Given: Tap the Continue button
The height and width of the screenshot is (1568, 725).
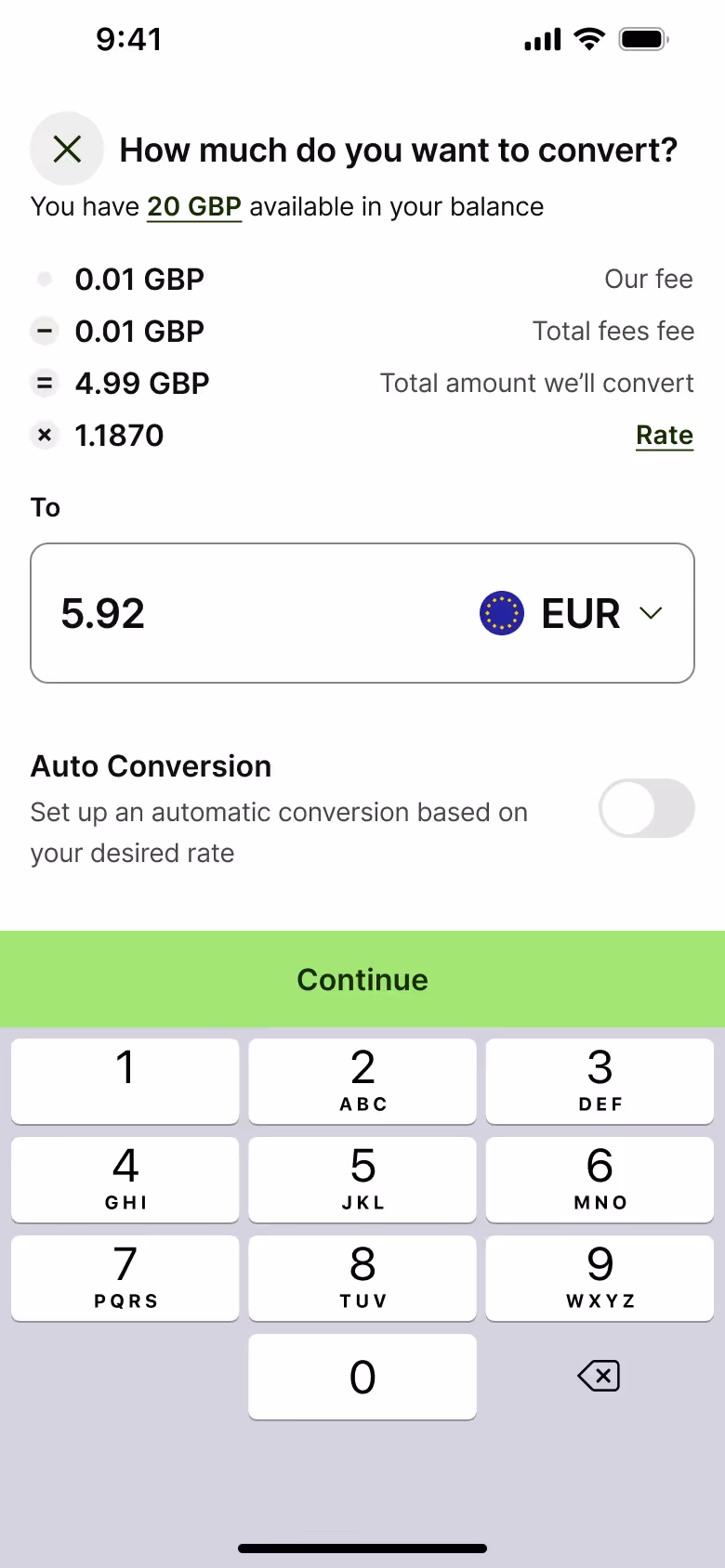Looking at the screenshot, I should (x=362, y=979).
